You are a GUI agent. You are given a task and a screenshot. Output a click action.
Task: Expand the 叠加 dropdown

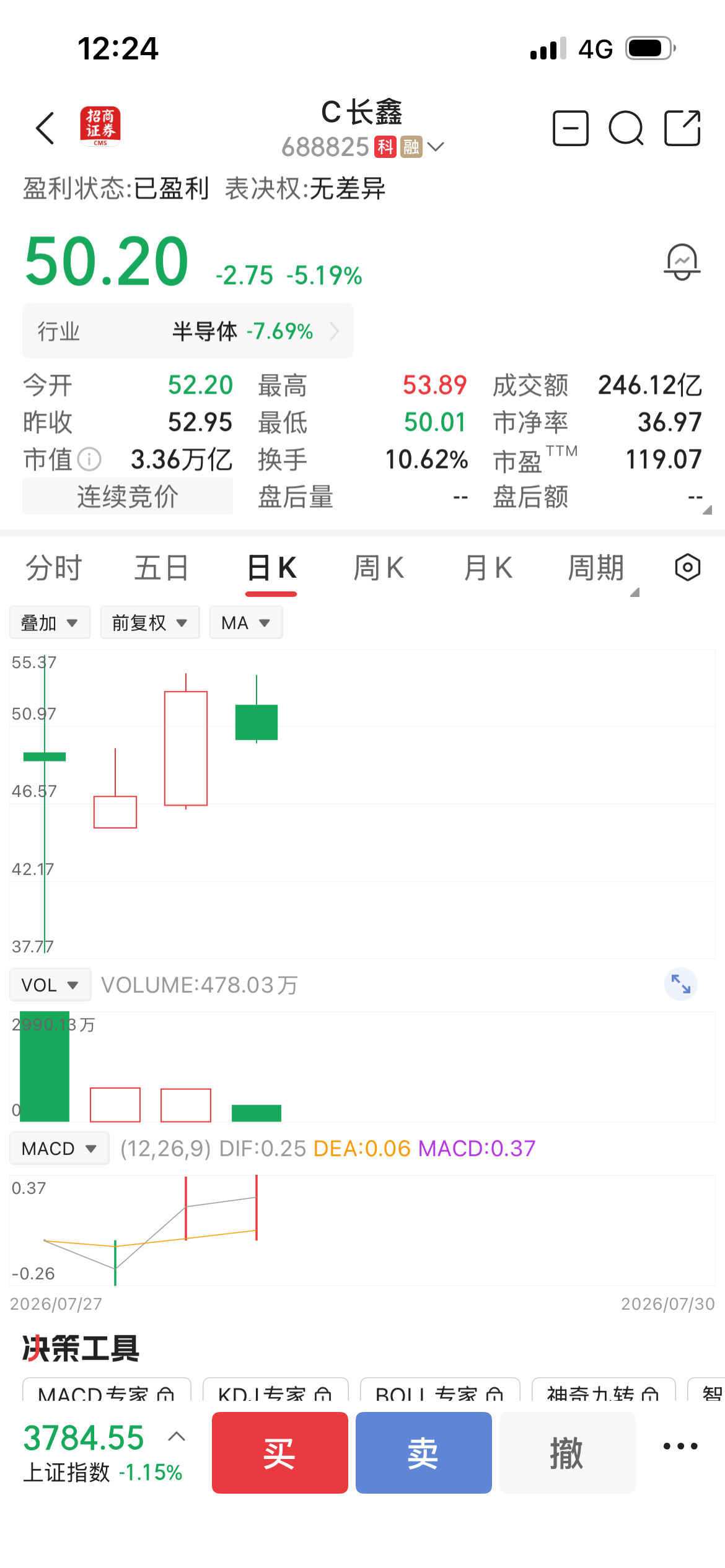(50, 622)
